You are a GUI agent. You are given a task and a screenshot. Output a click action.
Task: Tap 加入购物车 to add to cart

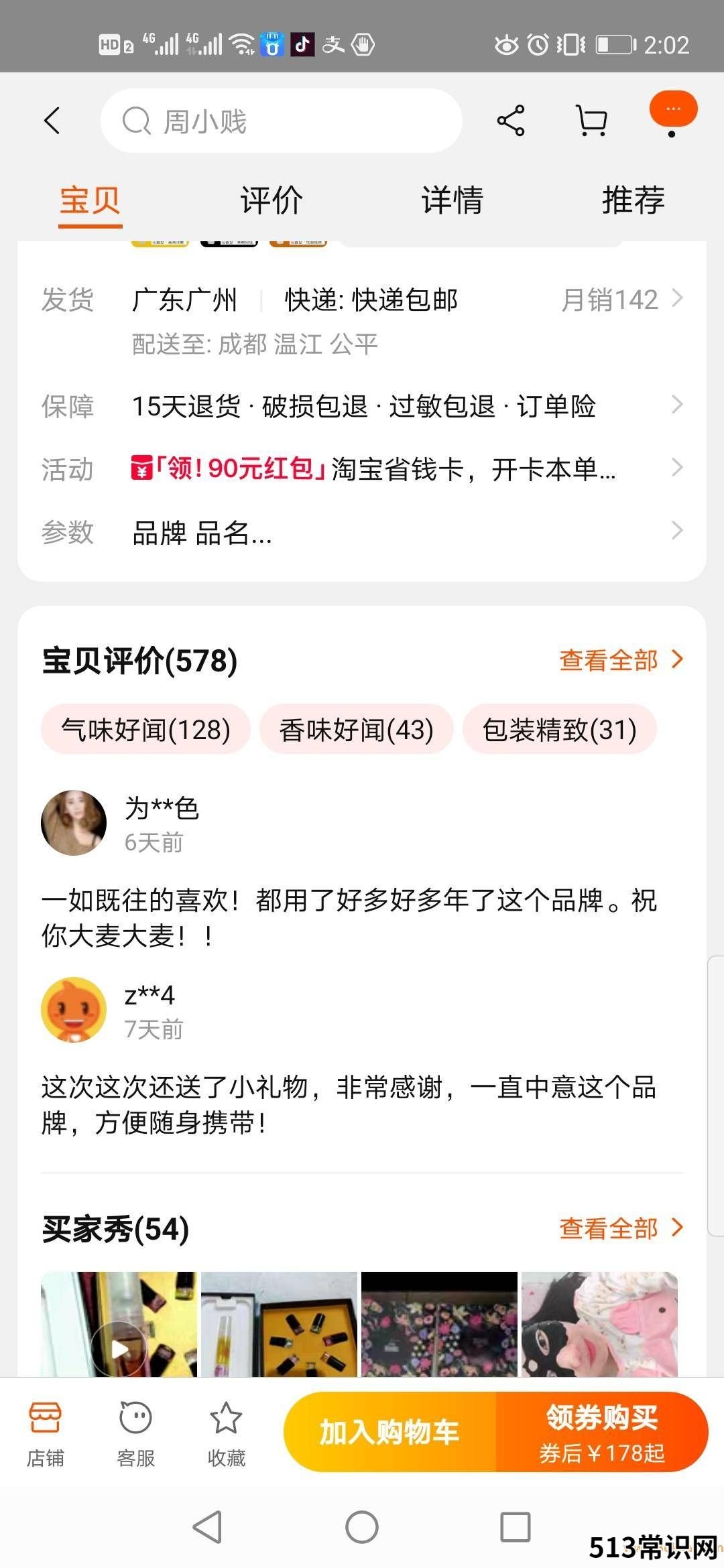[389, 1432]
